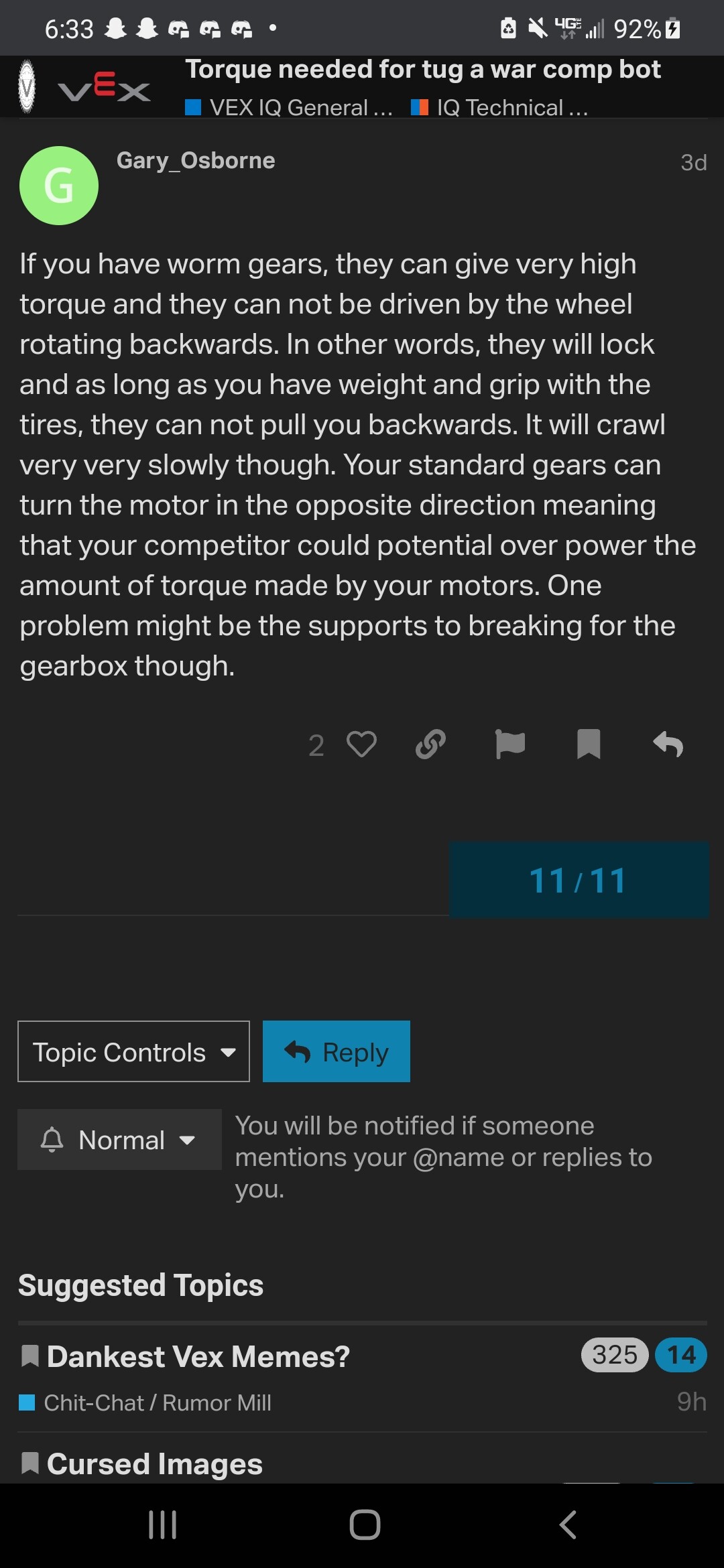Open Gary_Osborne's username link
Screen dimensions: 724x1568
click(196, 161)
